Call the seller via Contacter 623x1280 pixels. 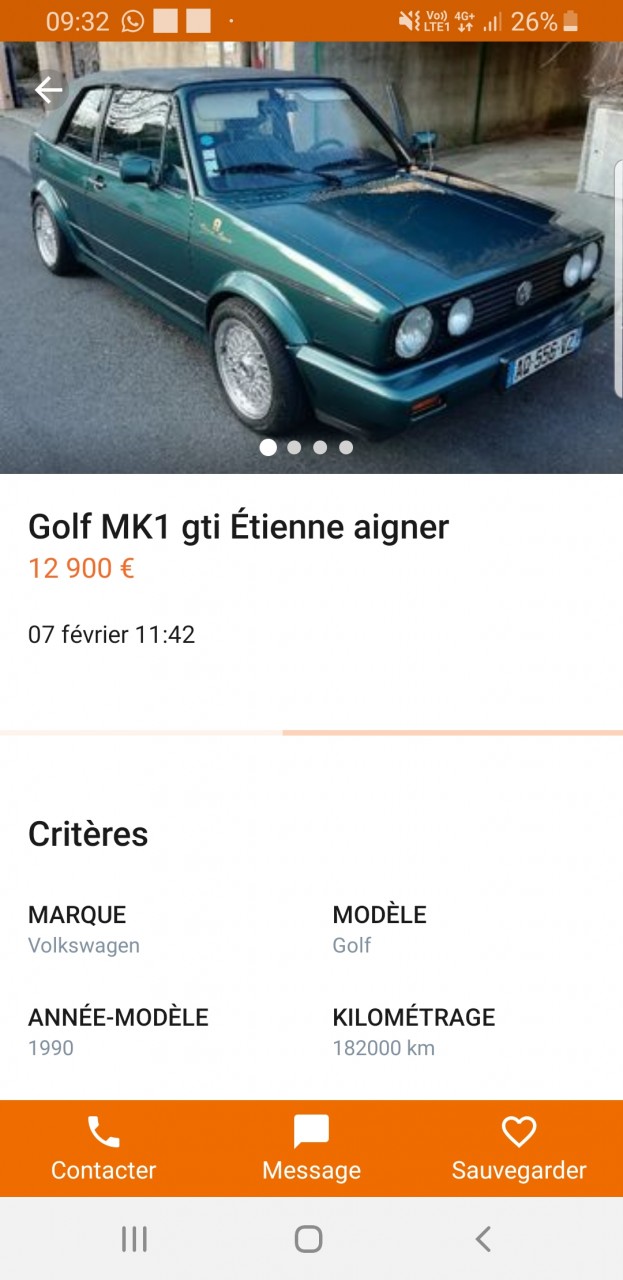pyautogui.click(x=104, y=1149)
